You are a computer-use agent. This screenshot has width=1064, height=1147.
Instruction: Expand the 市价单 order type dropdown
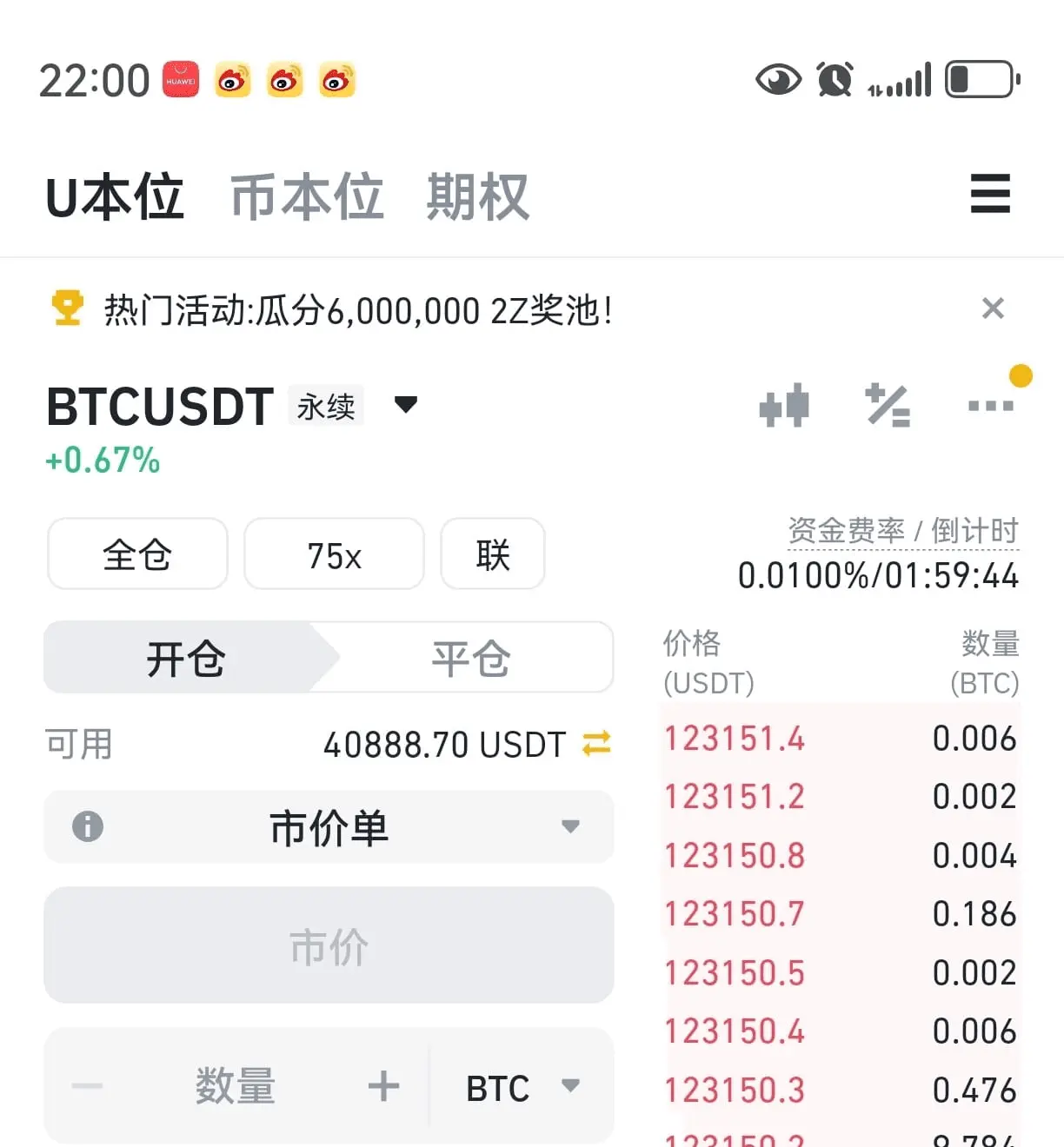click(570, 826)
